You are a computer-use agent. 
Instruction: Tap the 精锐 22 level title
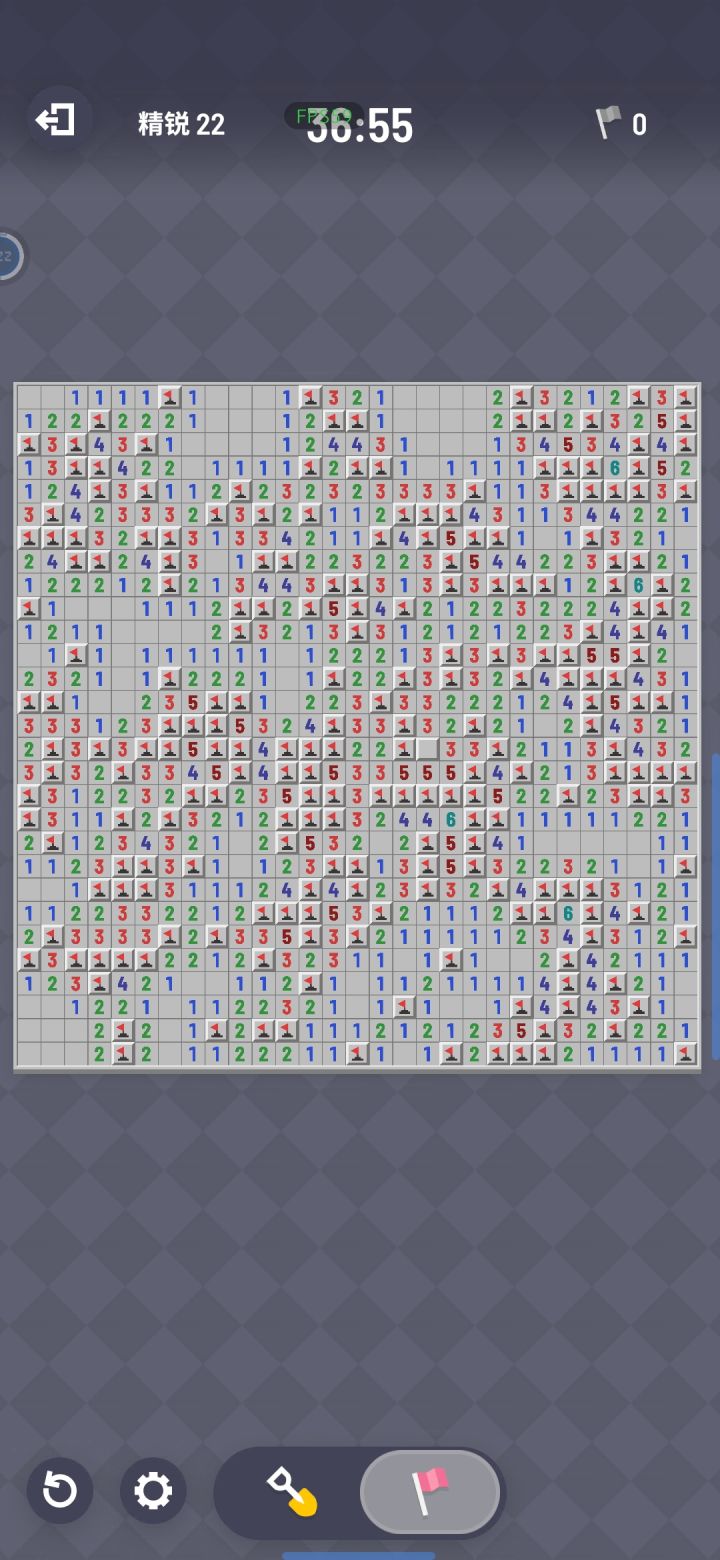[181, 123]
